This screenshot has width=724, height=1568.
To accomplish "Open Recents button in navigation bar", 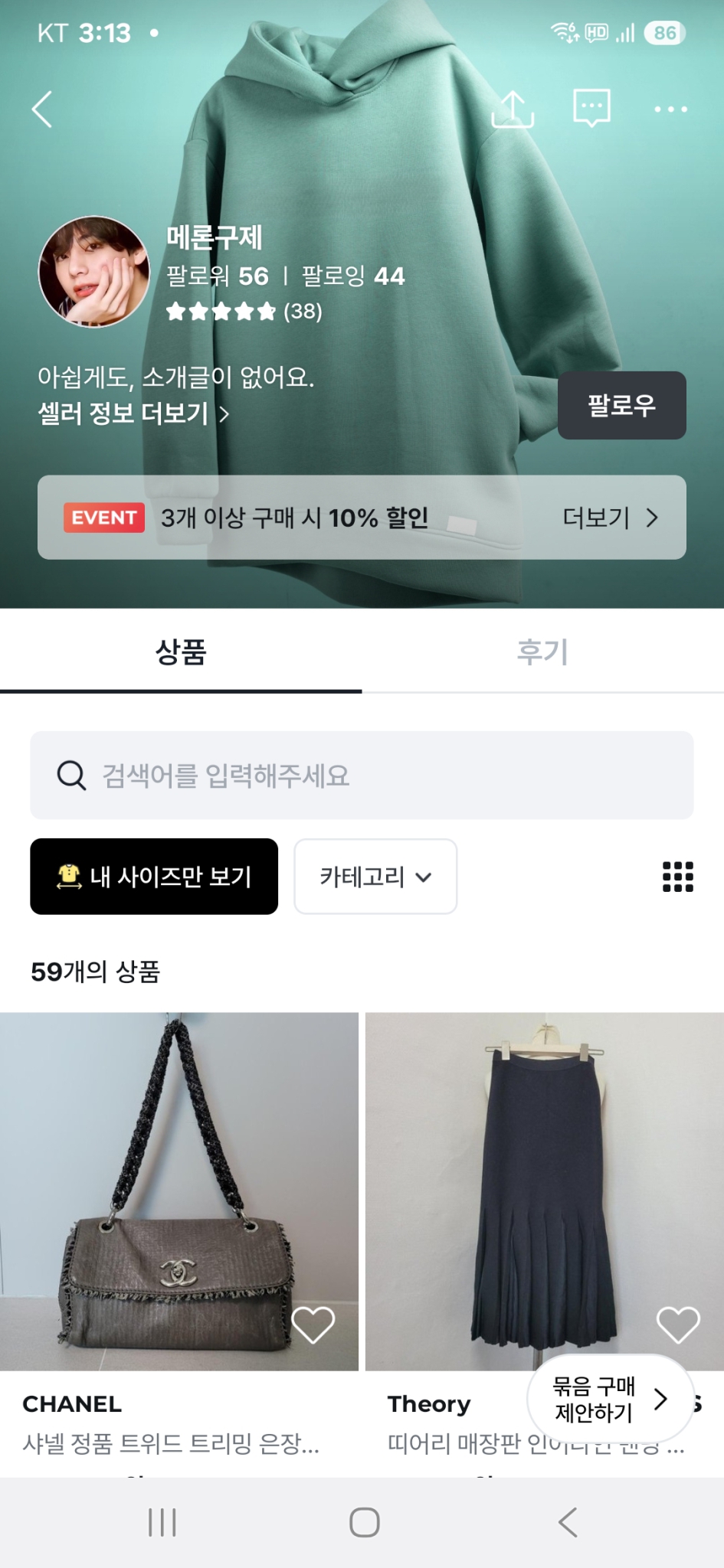I will pyautogui.click(x=162, y=1523).
